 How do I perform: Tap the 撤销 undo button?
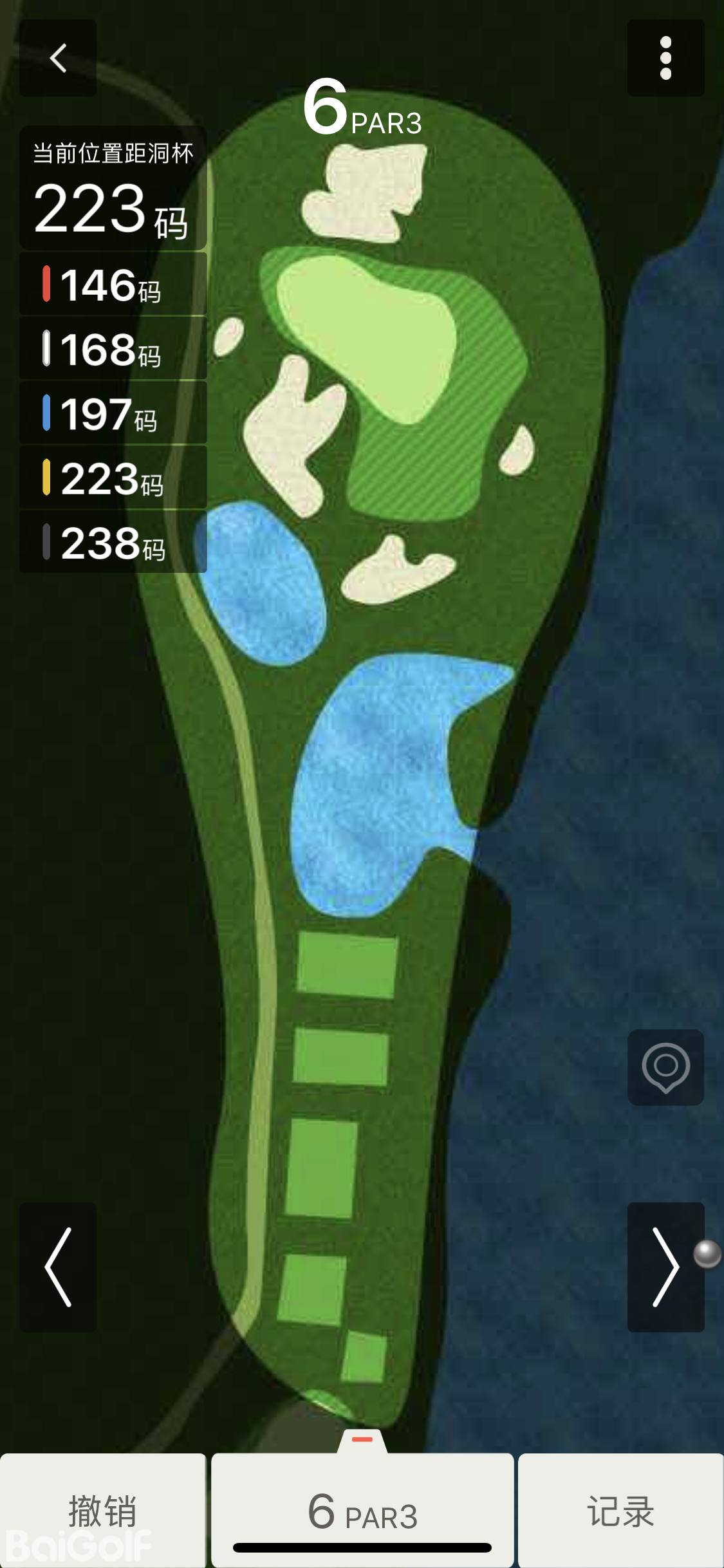(103, 1510)
